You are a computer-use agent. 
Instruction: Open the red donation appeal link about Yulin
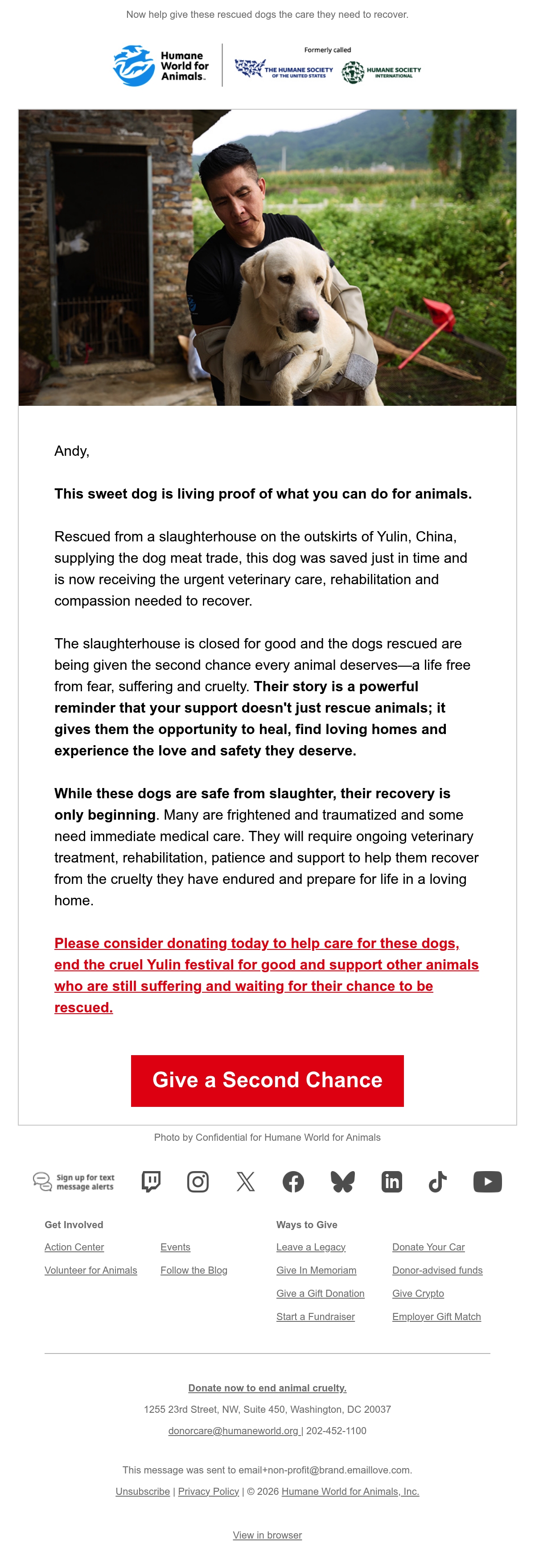[x=267, y=975]
